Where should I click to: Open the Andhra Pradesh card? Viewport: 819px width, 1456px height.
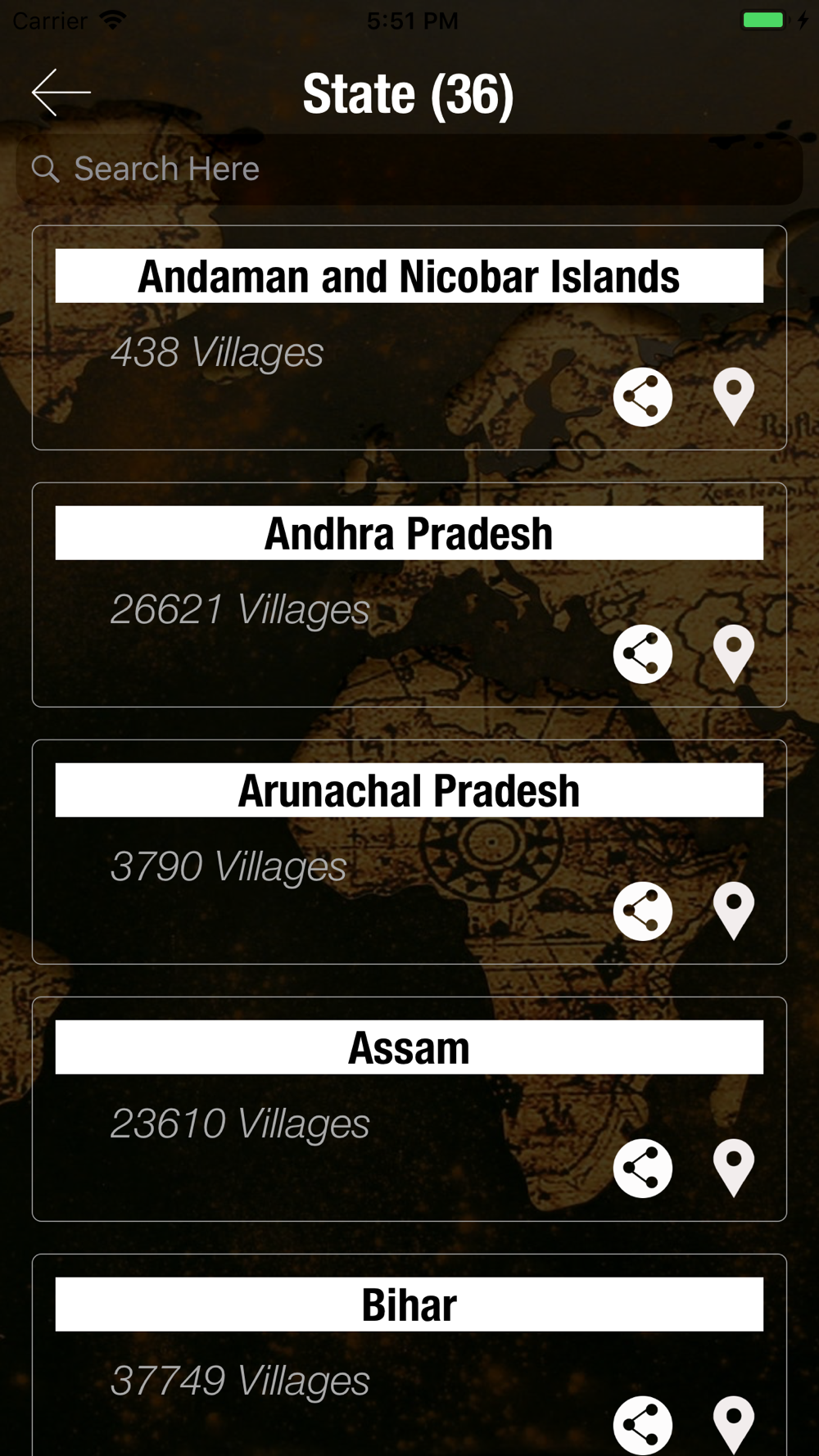[x=409, y=595]
